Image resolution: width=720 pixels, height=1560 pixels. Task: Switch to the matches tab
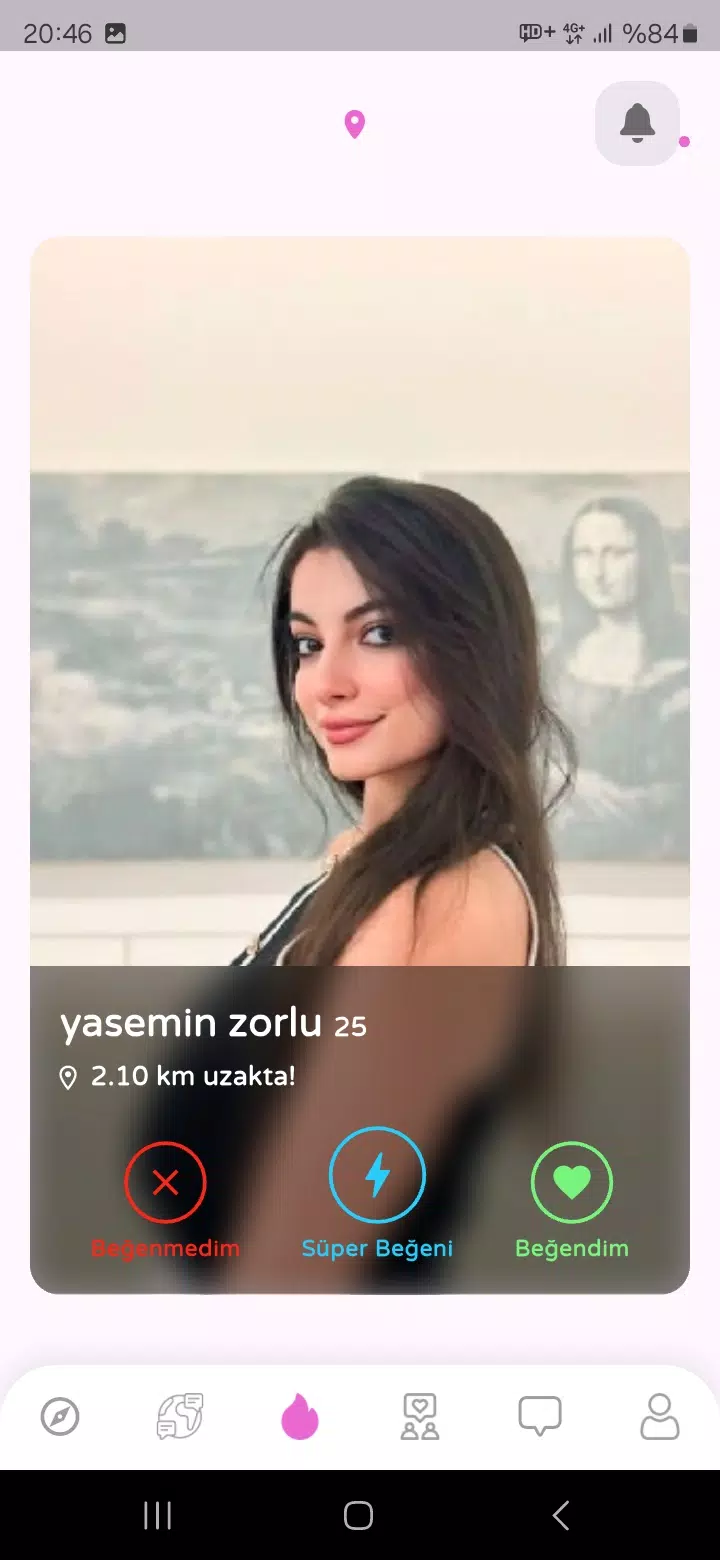click(420, 1416)
